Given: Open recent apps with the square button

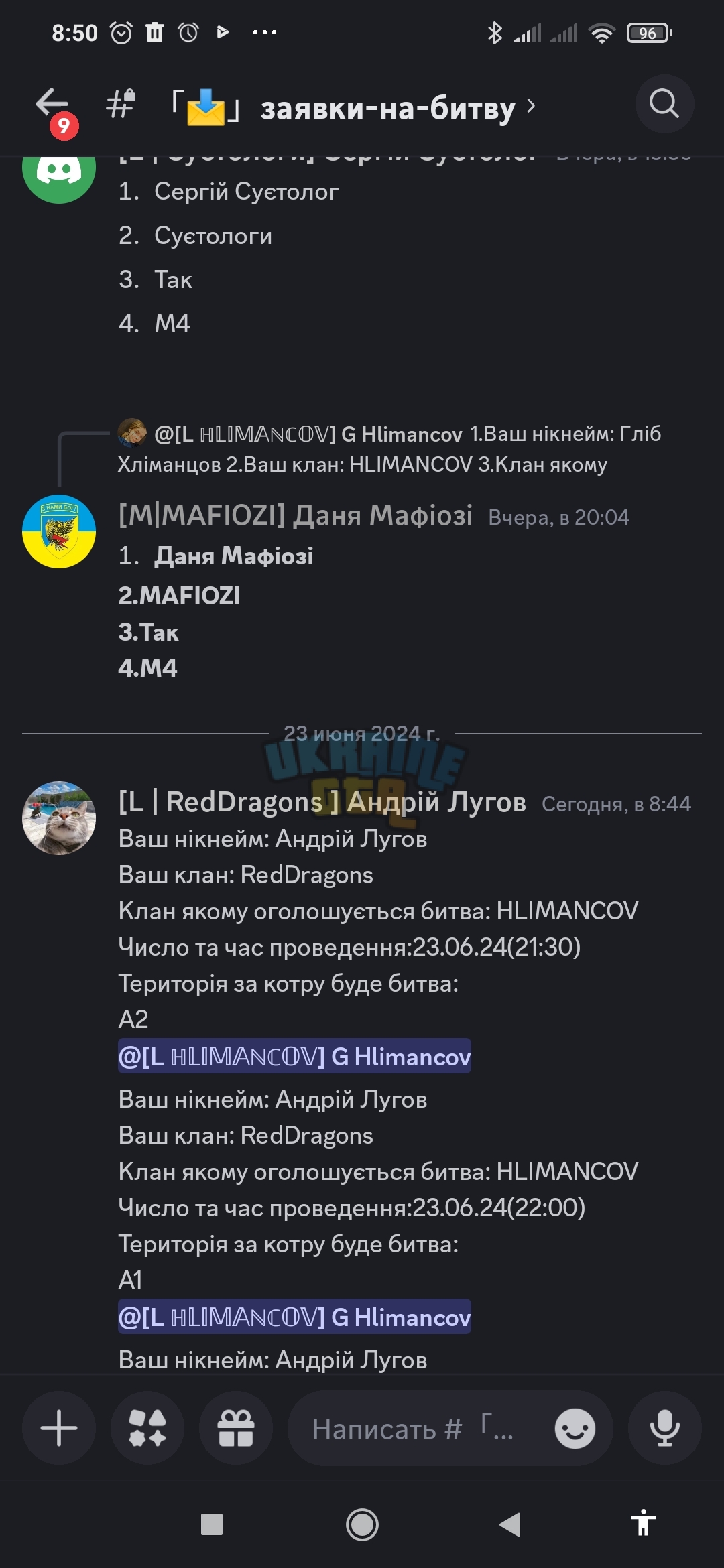Looking at the screenshot, I should [x=212, y=1524].
